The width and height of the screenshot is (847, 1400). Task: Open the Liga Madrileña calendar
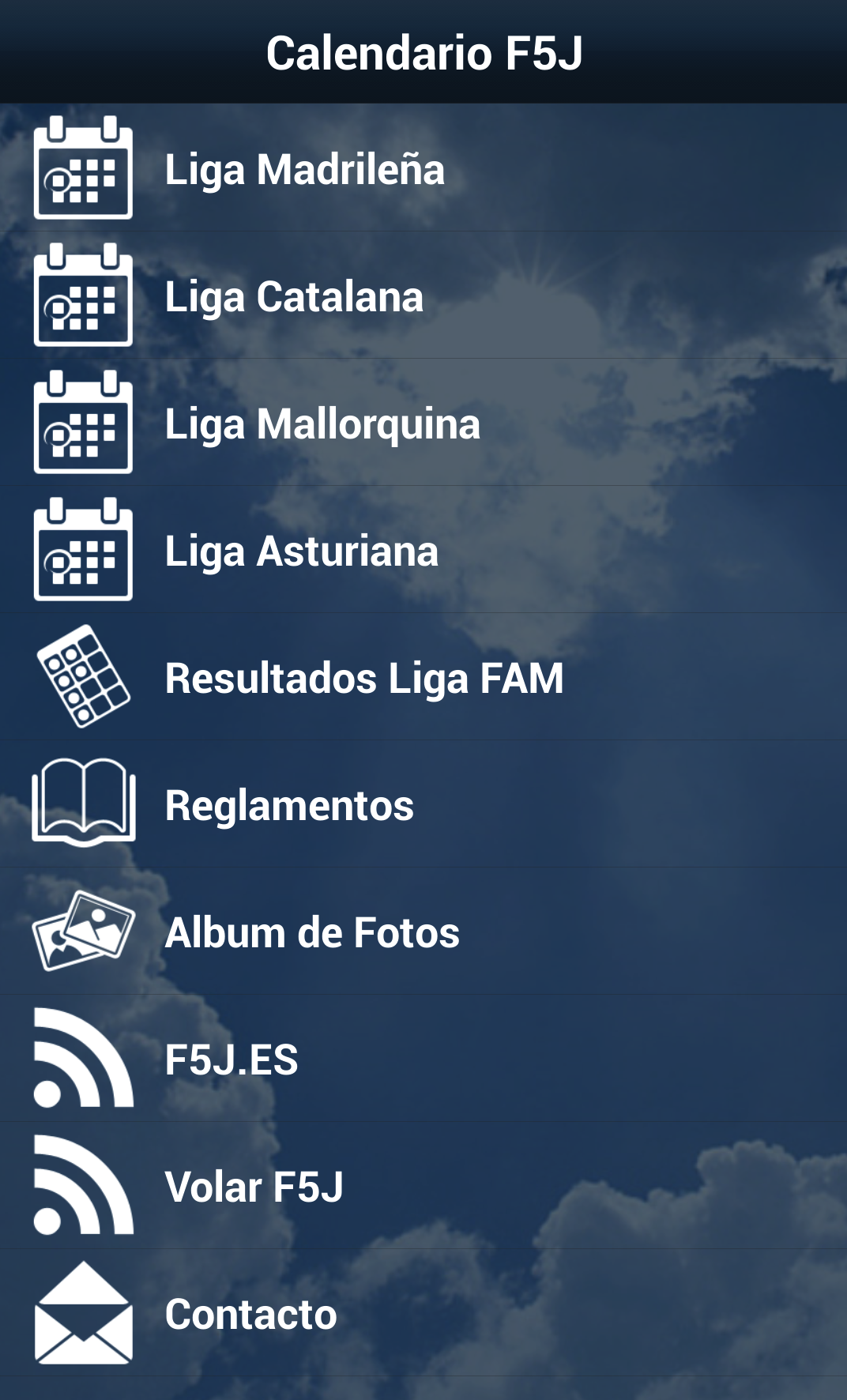[305, 169]
